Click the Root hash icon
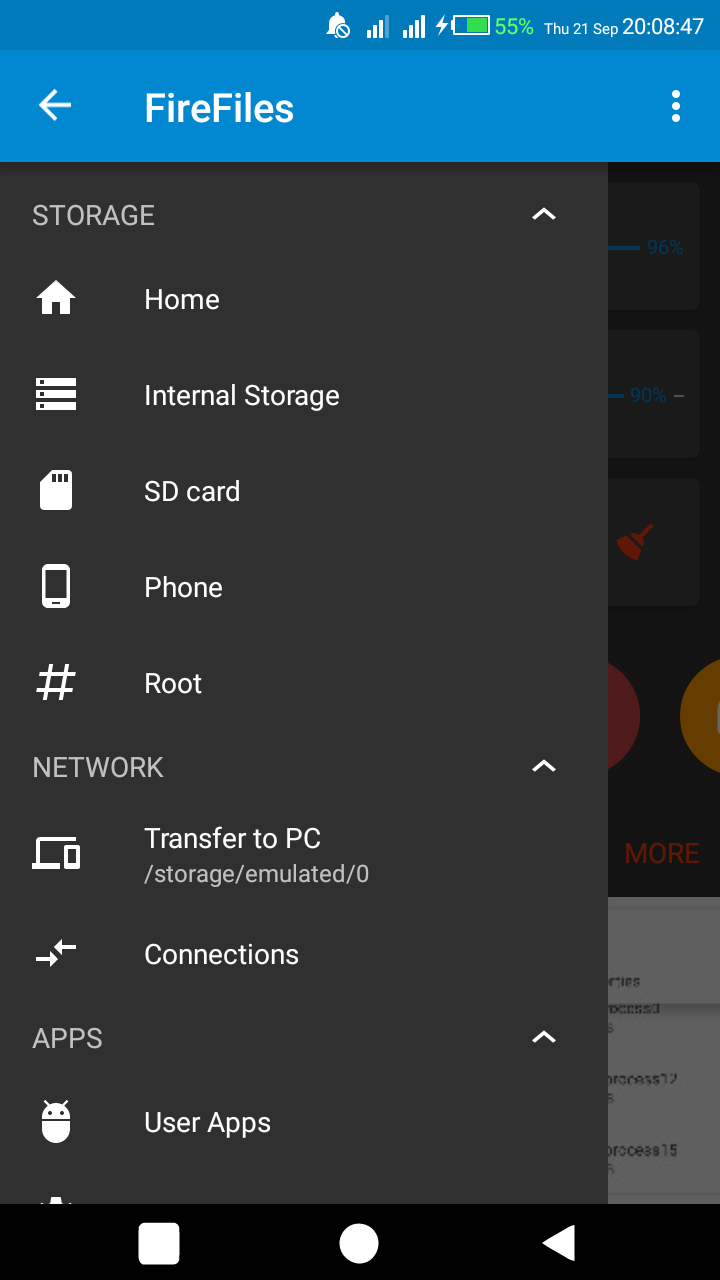 [x=55, y=682]
